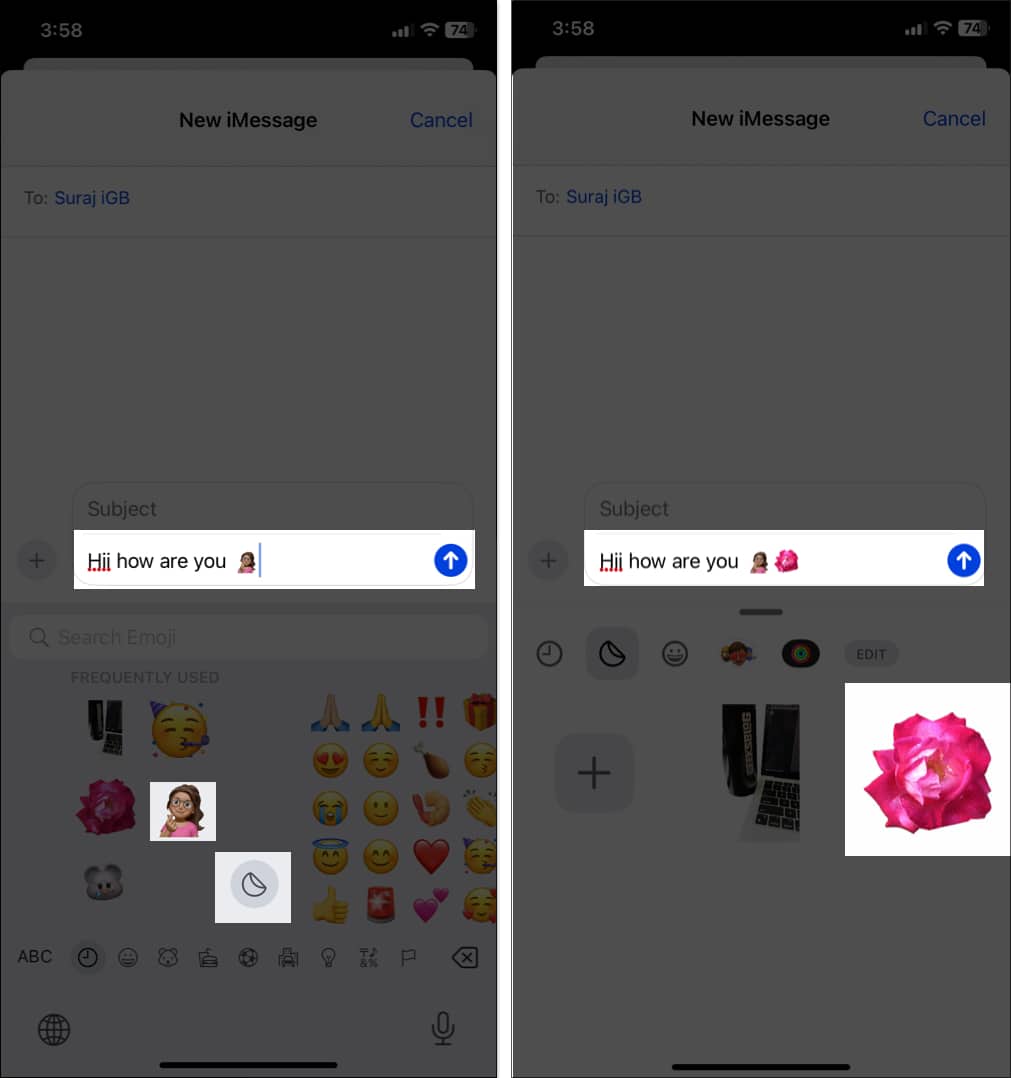The image size is (1011, 1078).
Task: Switch keyboard back to ABC letters
Action: click(35, 957)
